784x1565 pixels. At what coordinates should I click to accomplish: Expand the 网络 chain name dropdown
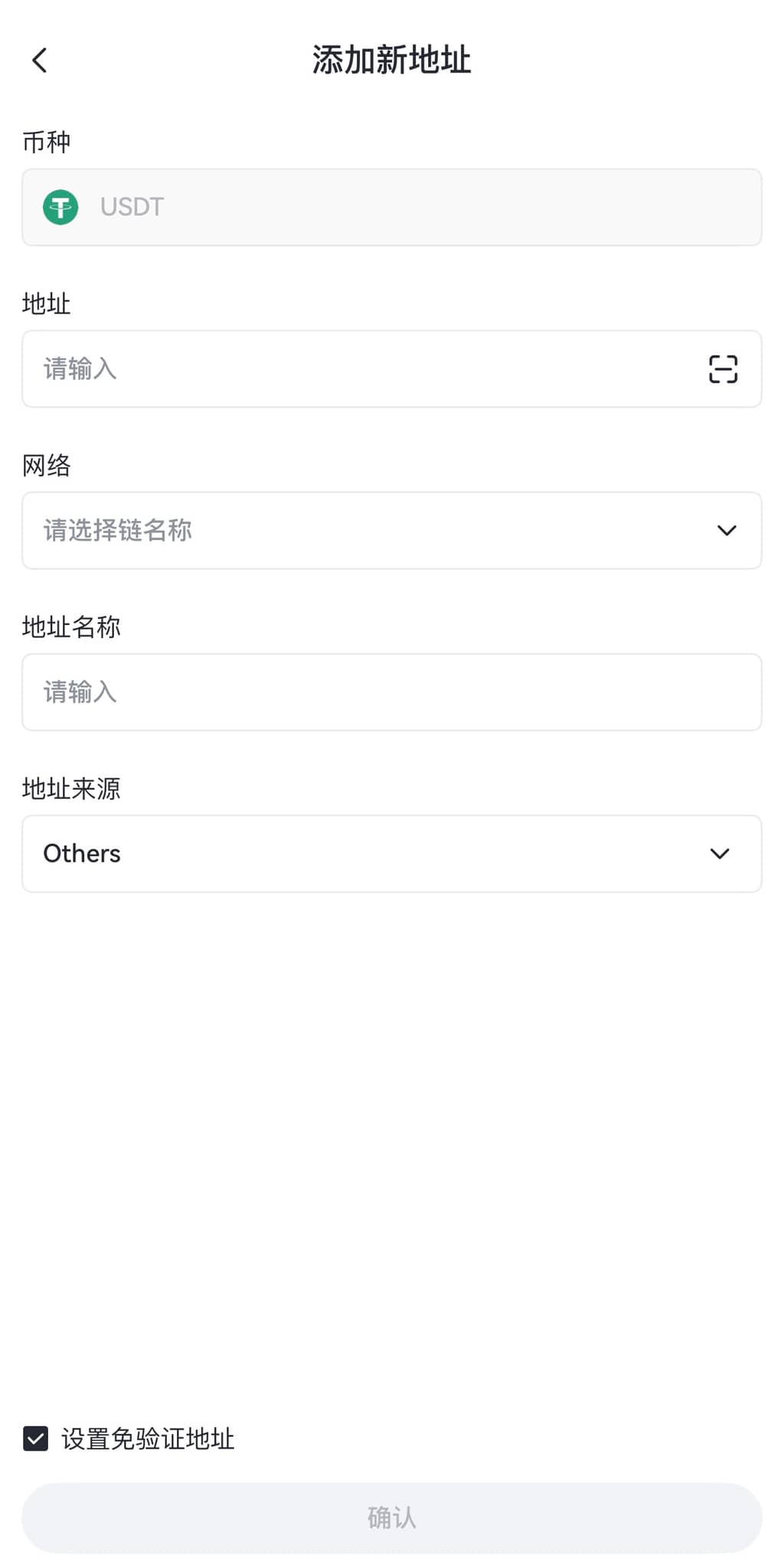(x=391, y=530)
